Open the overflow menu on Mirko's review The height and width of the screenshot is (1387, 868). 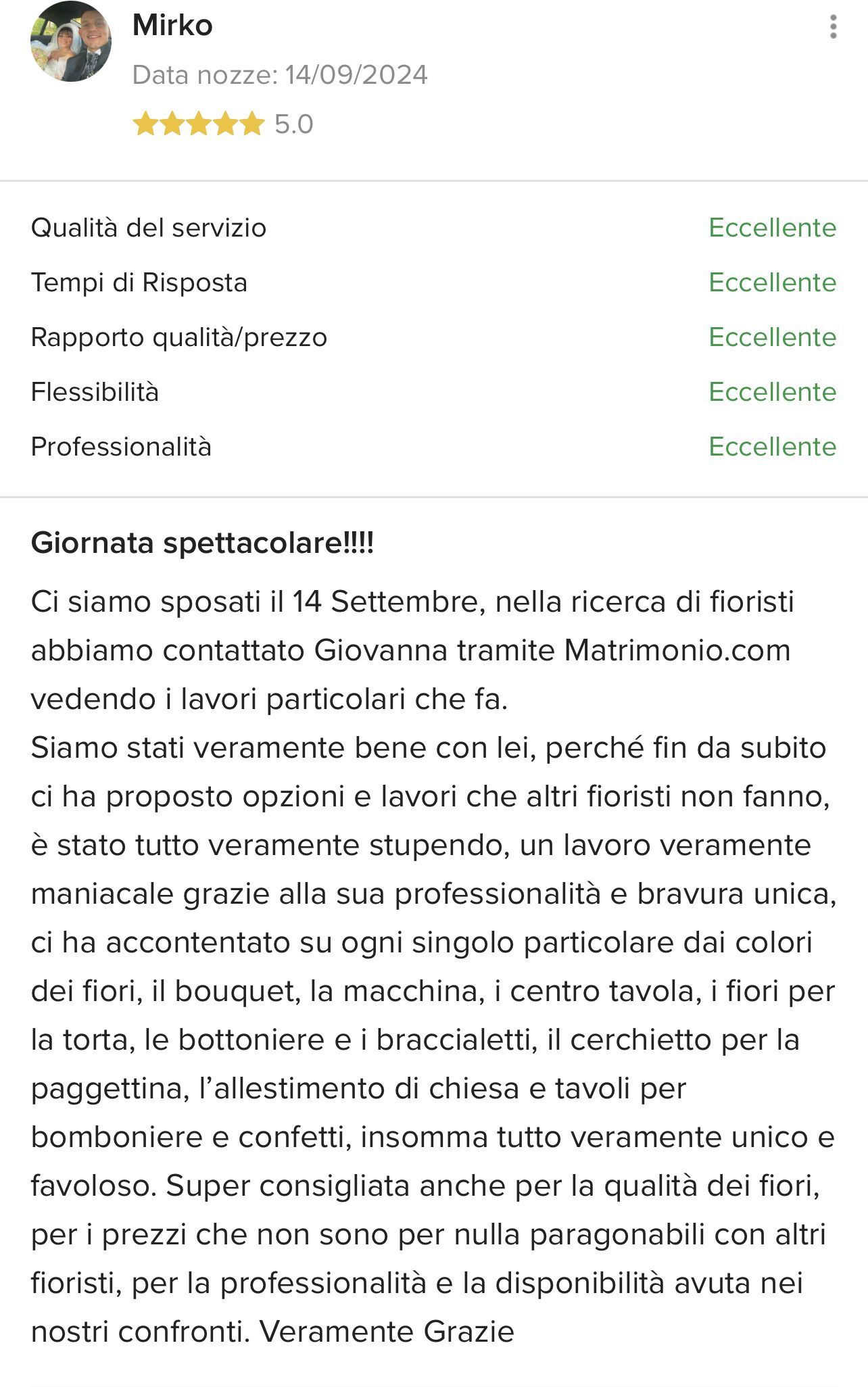coord(833,27)
